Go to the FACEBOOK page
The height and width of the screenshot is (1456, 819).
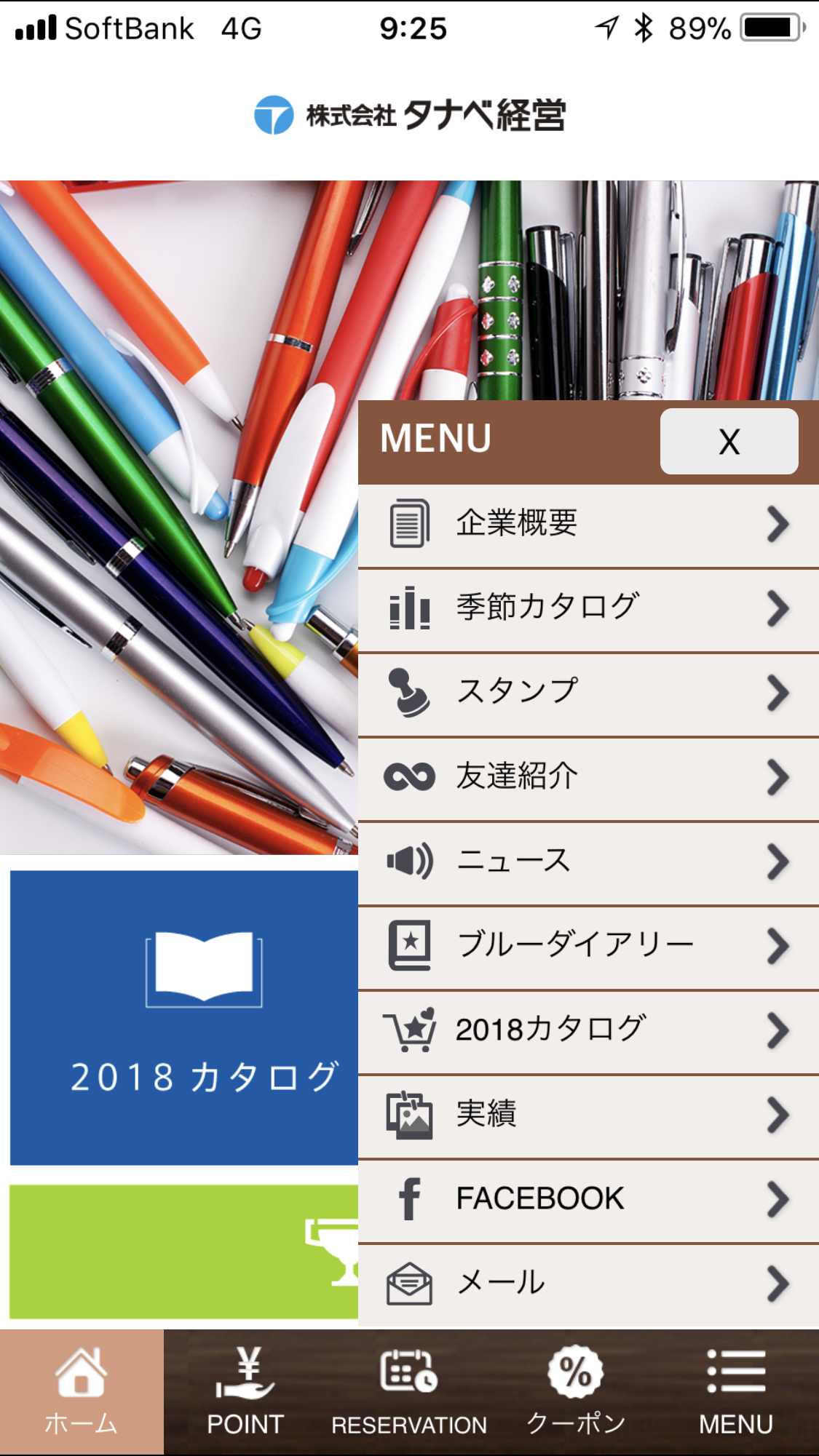[588, 1199]
